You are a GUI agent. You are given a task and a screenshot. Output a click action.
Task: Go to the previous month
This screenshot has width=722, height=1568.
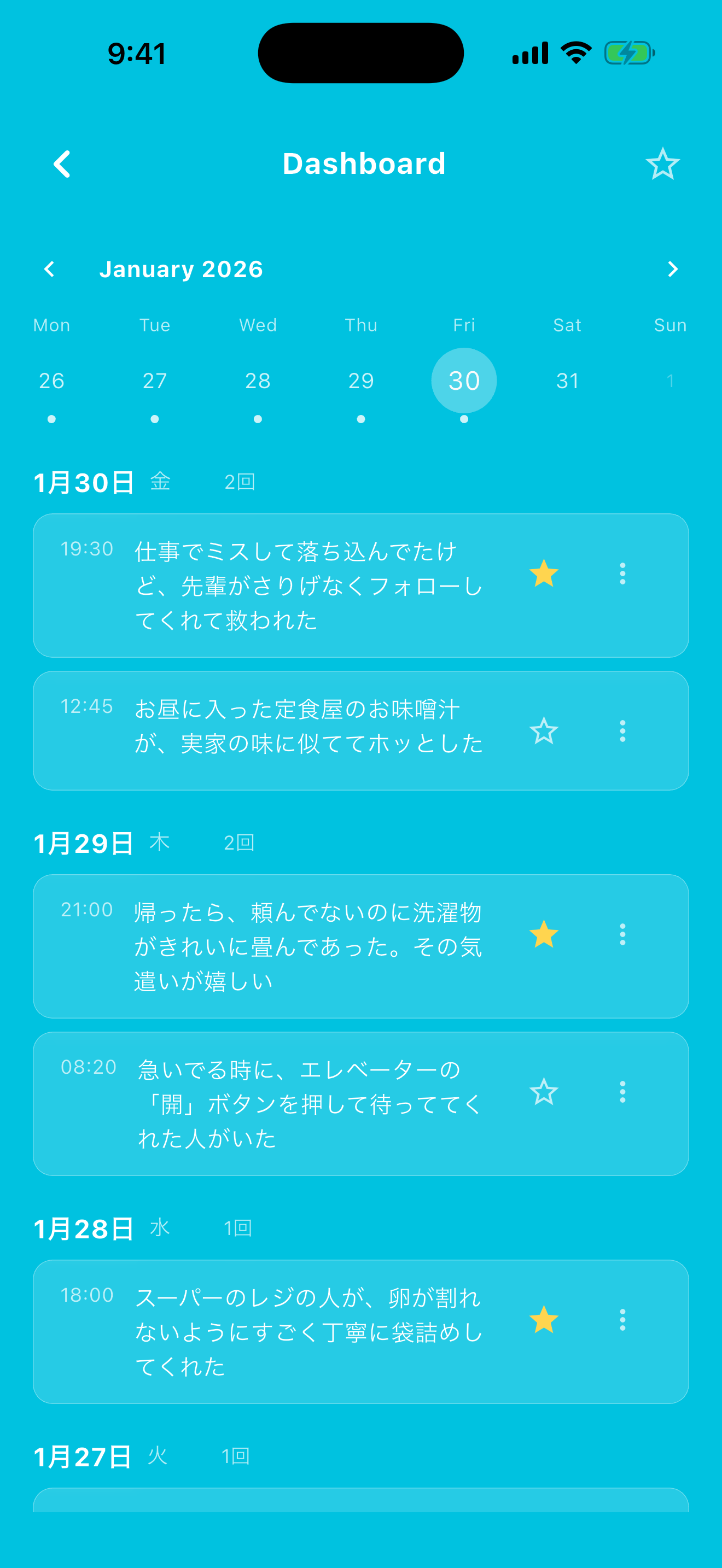(x=49, y=268)
